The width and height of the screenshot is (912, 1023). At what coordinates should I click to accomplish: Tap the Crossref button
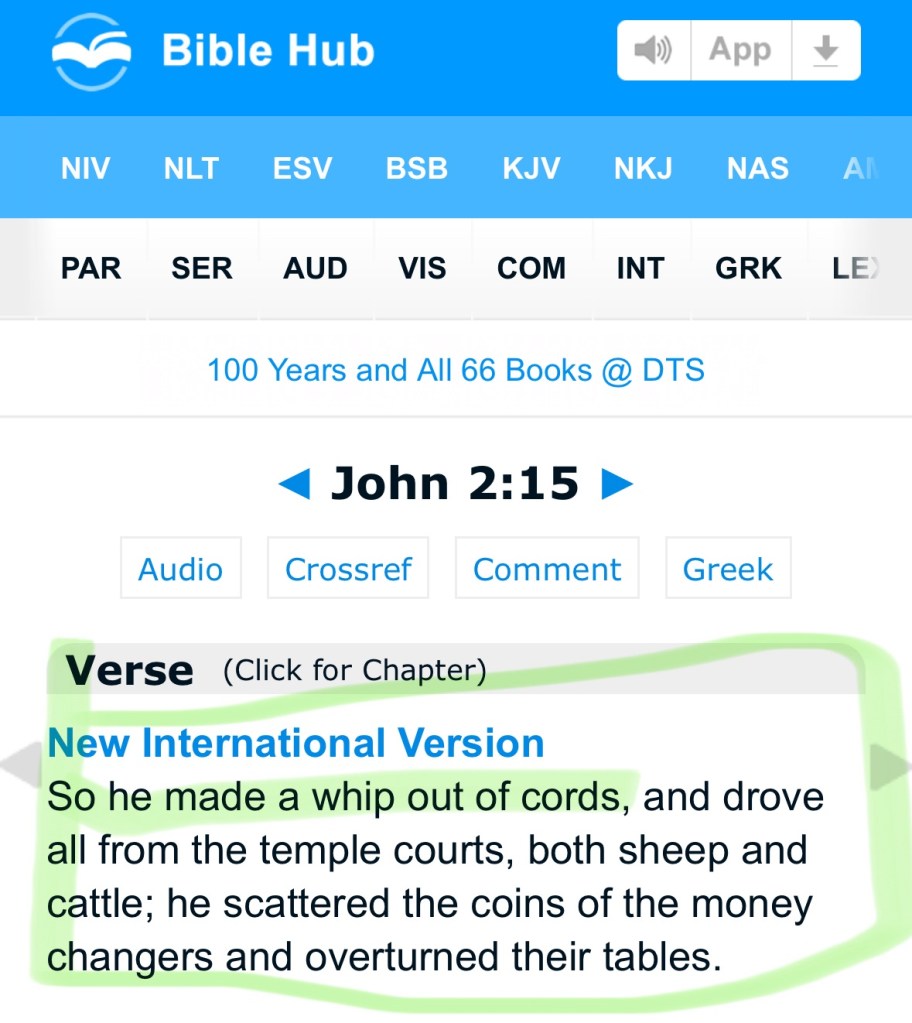pyautogui.click(x=348, y=569)
